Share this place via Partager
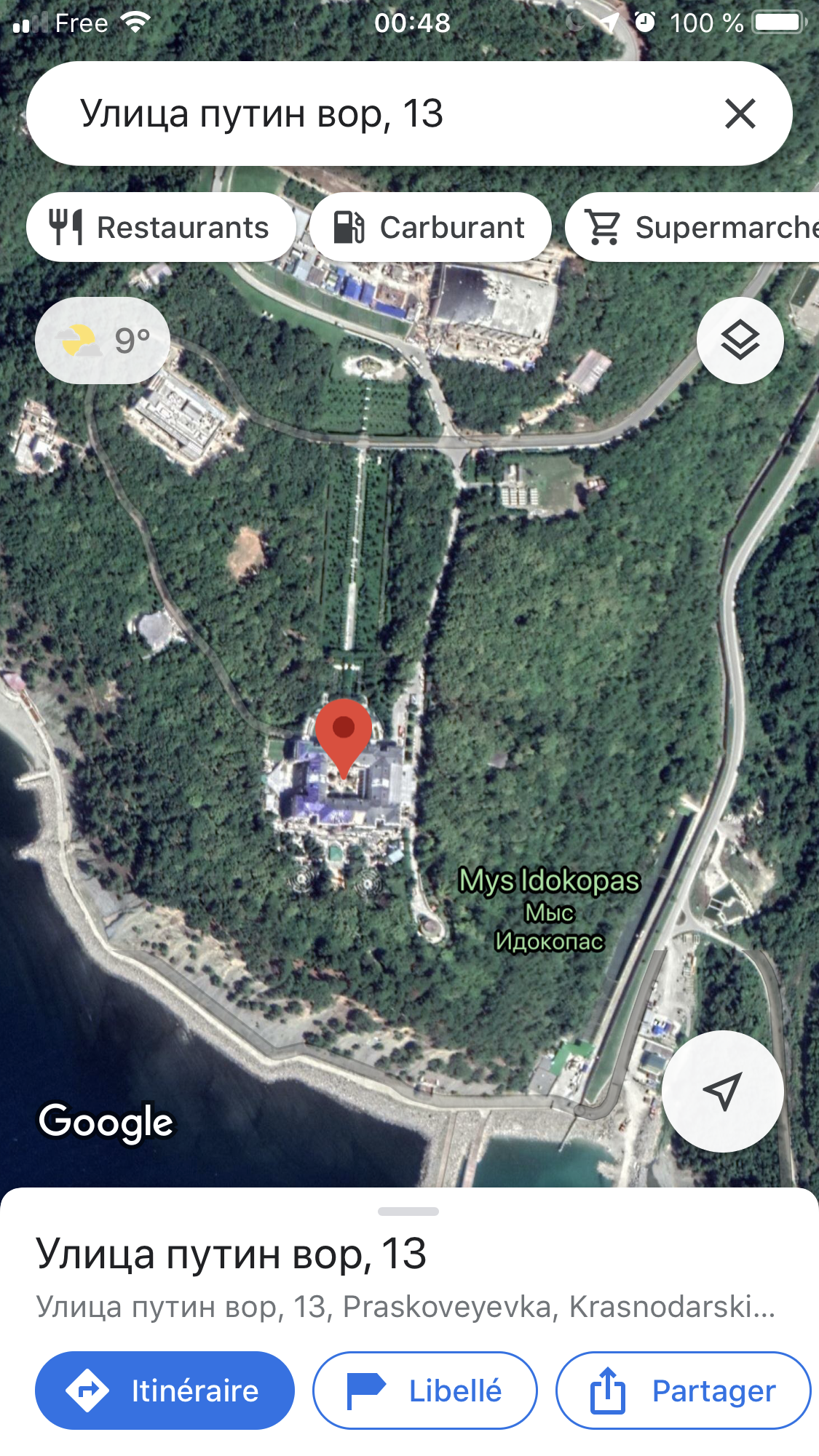819x1456 pixels. pyautogui.click(x=683, y=1391)
